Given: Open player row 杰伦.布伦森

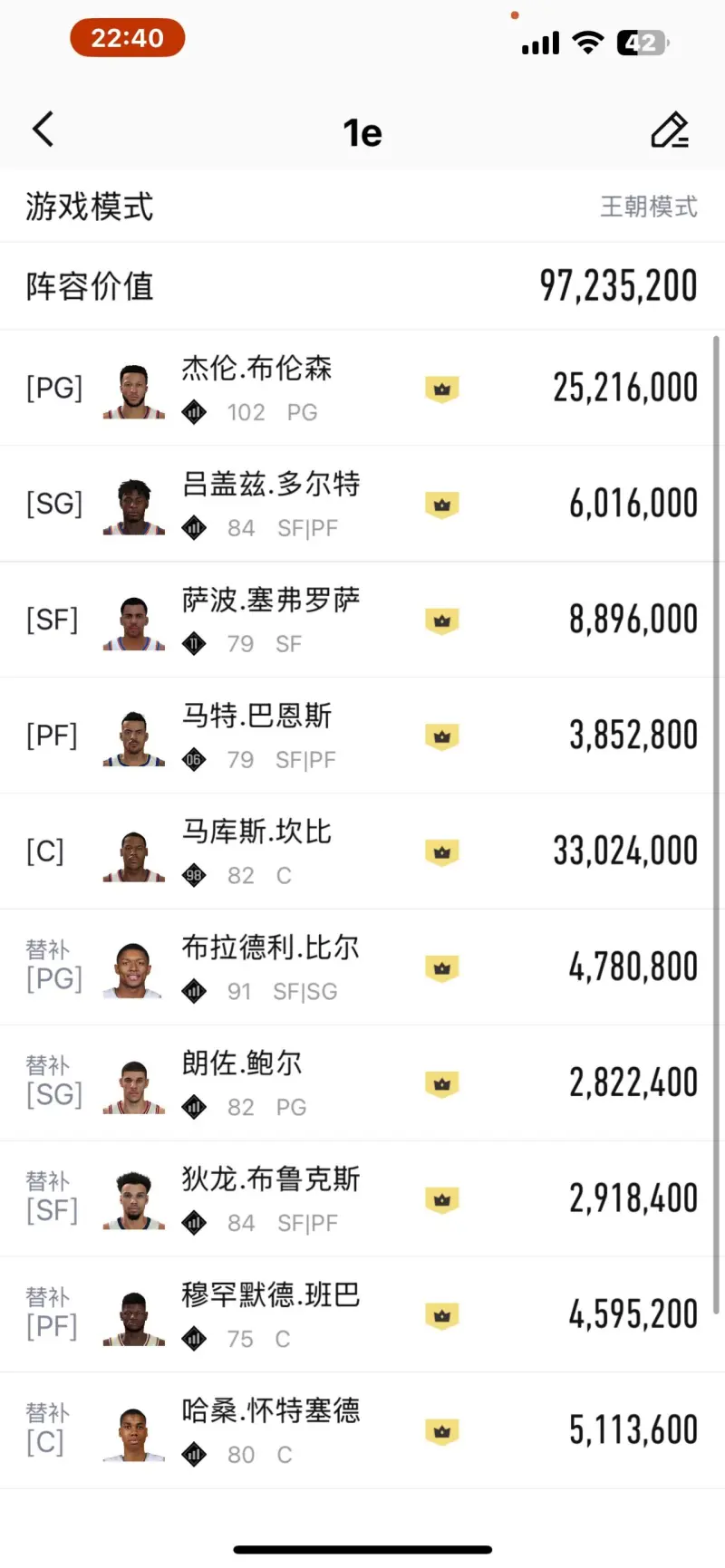Looking at the screenshot, I should [361, 388].
